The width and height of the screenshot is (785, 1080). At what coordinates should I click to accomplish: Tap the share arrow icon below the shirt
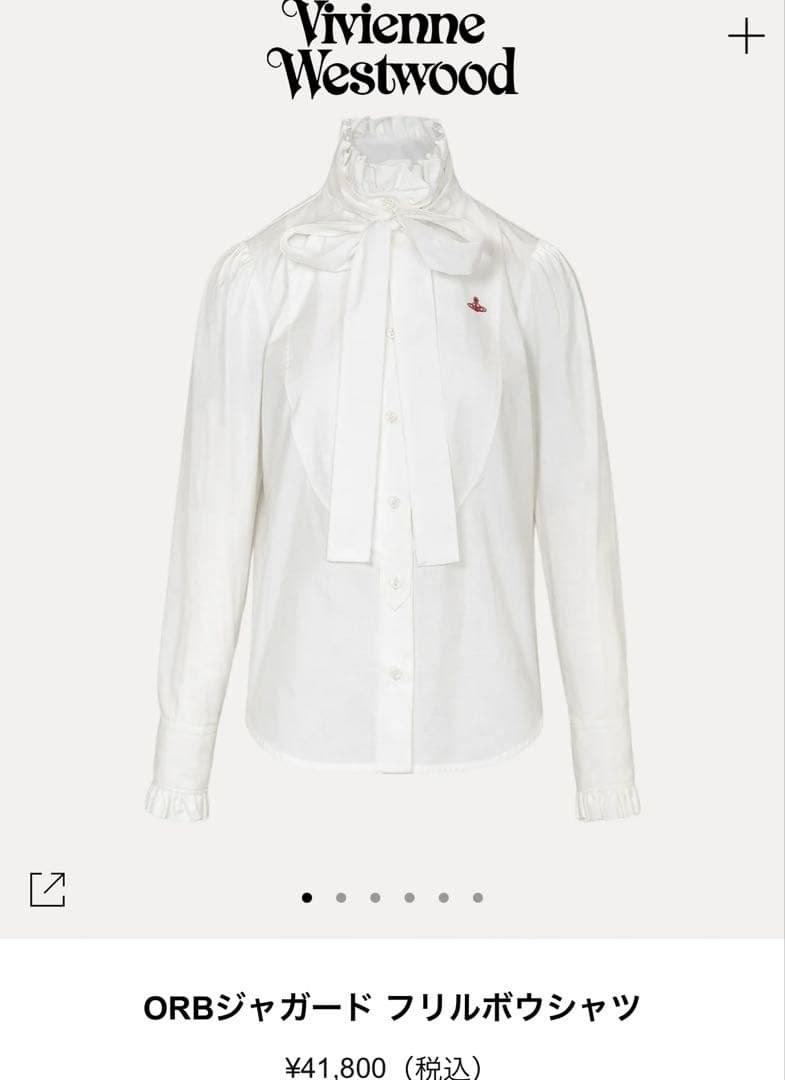pyautogui.click(x=47, y=888)
